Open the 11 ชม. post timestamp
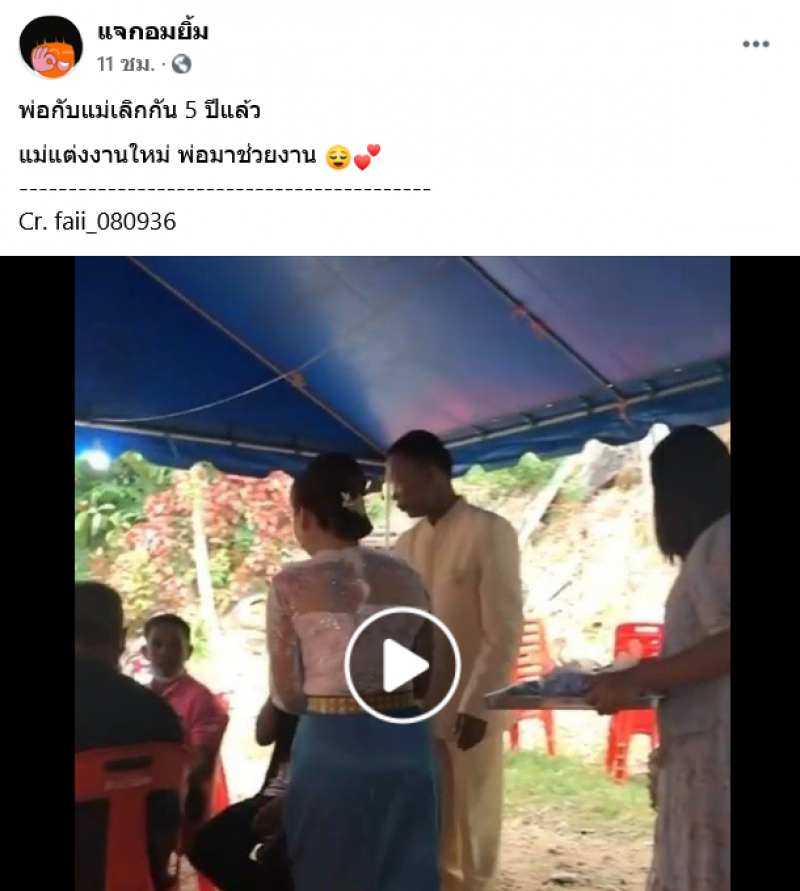The height and width of the screenshot is (891, 800). pyautogui.click(x=126, y=64)
